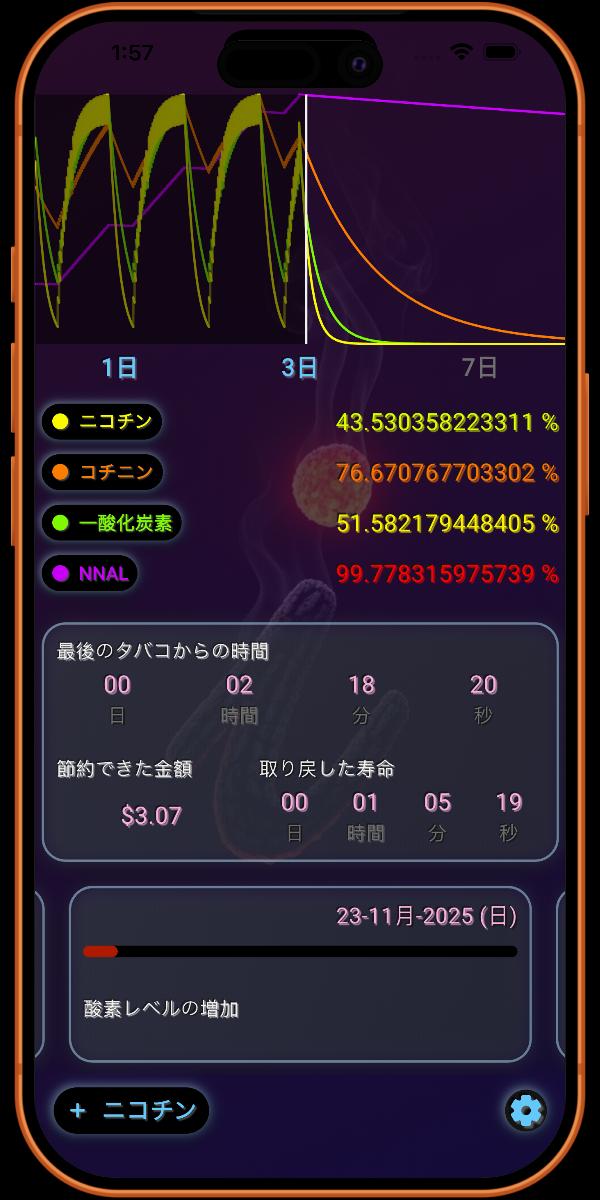Toggle the 一酸化炭素 graph line

[111, 523]
